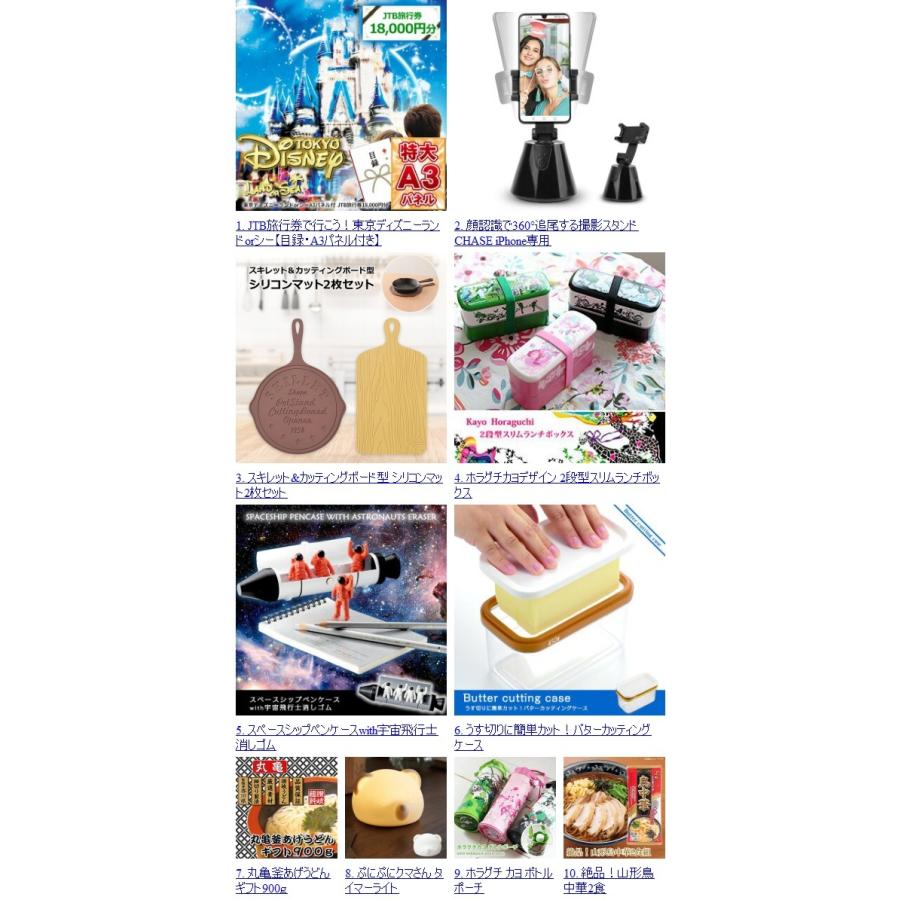Open the spaceship pencase image
This screenshot has height=900, width=900.
(x=341, y=610)
